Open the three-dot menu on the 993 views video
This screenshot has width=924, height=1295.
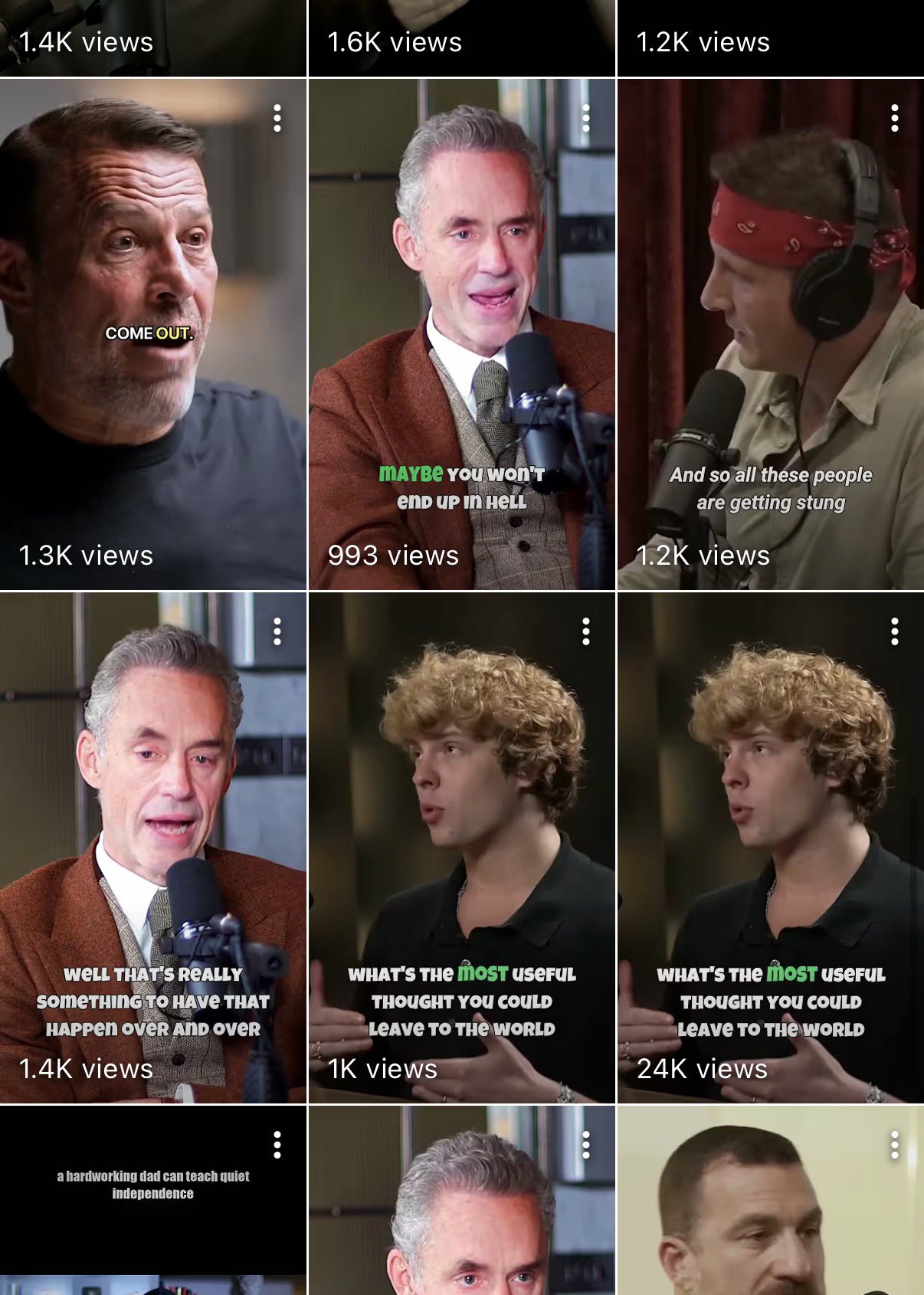click(x=586, y=118)
